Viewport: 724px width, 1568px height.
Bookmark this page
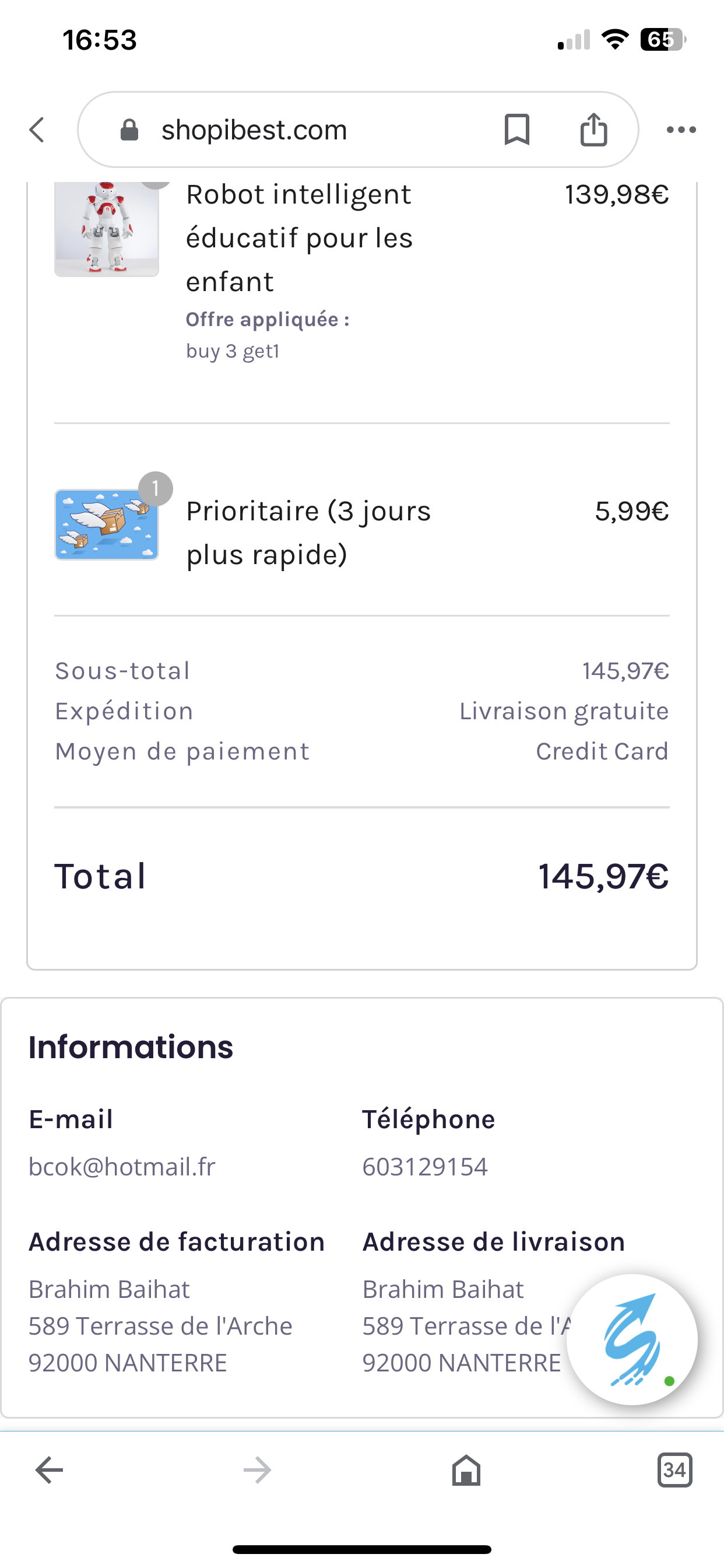click(x=517, y=129)
